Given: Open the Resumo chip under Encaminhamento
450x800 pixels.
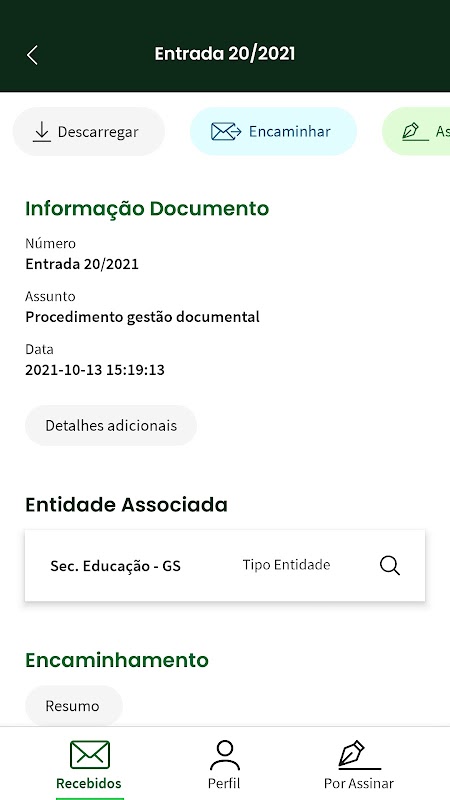Looking at the screenshot, I should point(74,706).
